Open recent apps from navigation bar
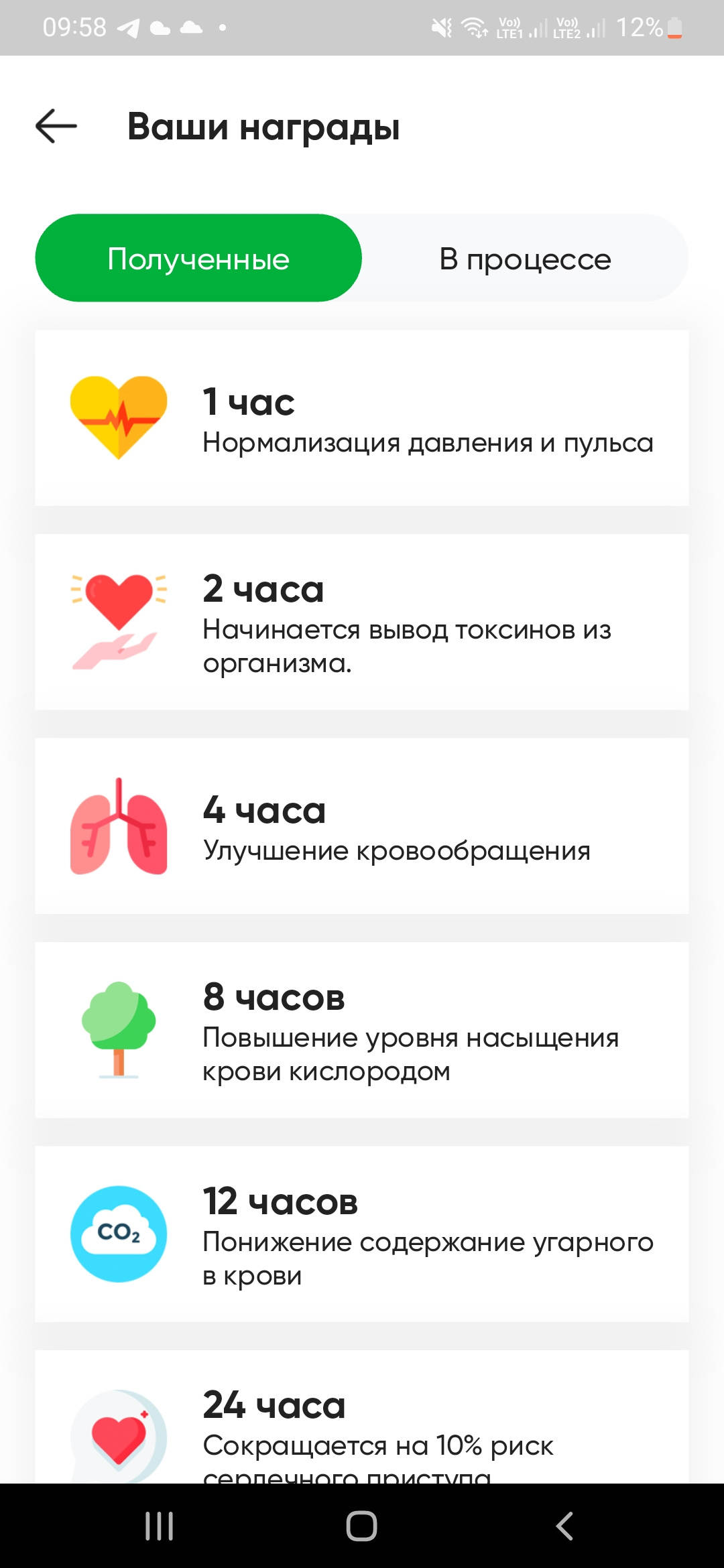Screen dimensions: 724x1568 tap(160, 1526)
